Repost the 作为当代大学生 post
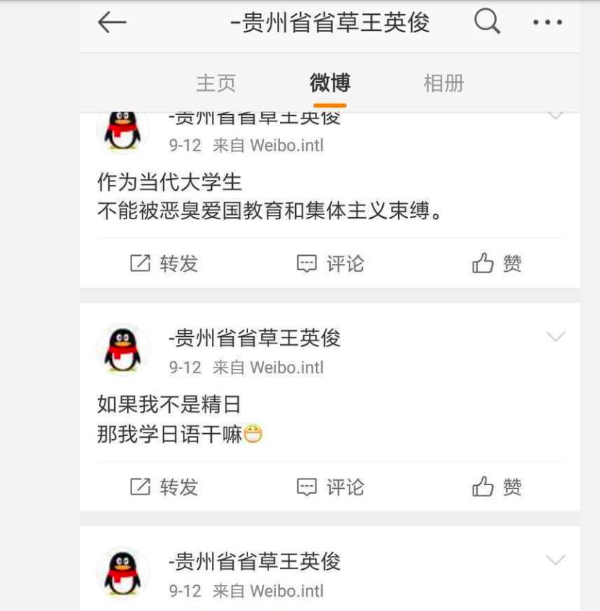Screen dimensions: 600x611 [x=165, y=263]
